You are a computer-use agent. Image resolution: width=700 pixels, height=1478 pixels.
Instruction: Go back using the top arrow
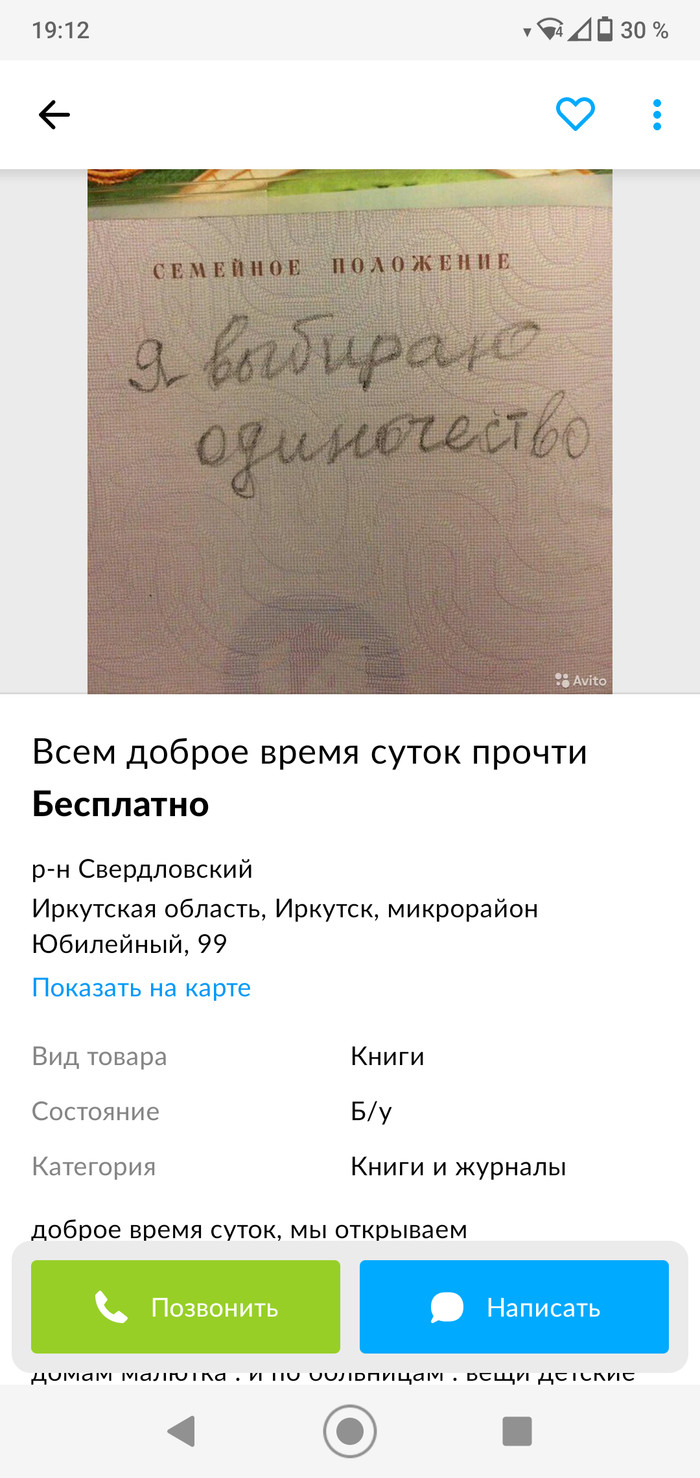pyautogui.click(x=54, y=115)
